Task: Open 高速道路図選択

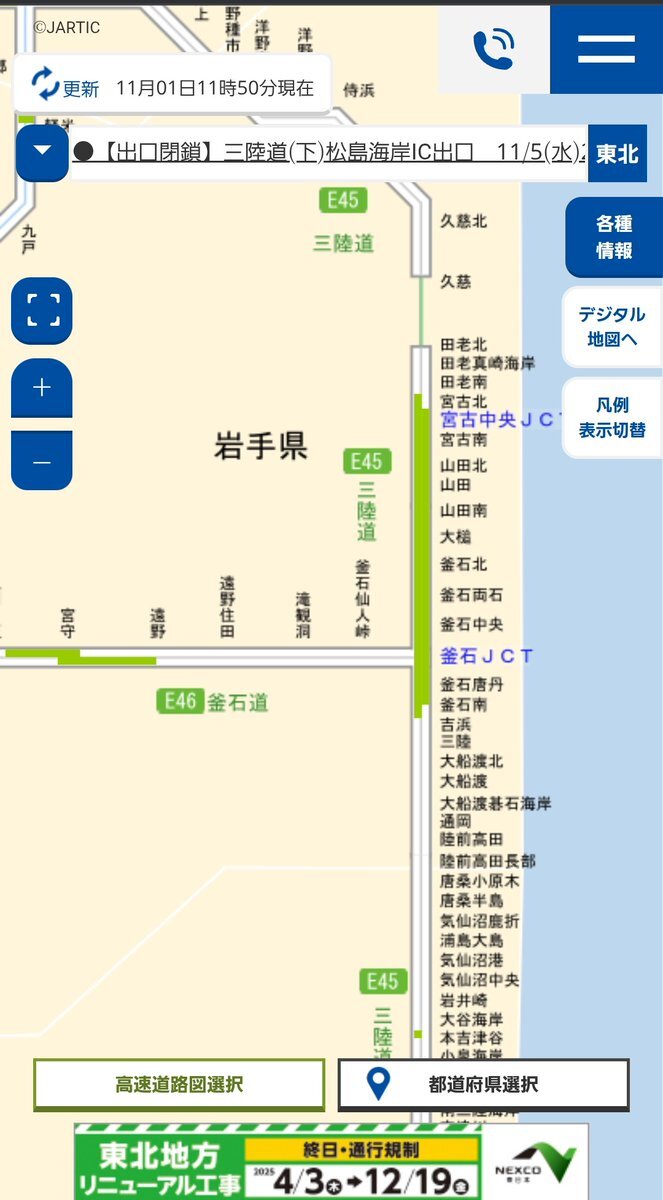Action: pyautogui.click(x=179, y=1085)
